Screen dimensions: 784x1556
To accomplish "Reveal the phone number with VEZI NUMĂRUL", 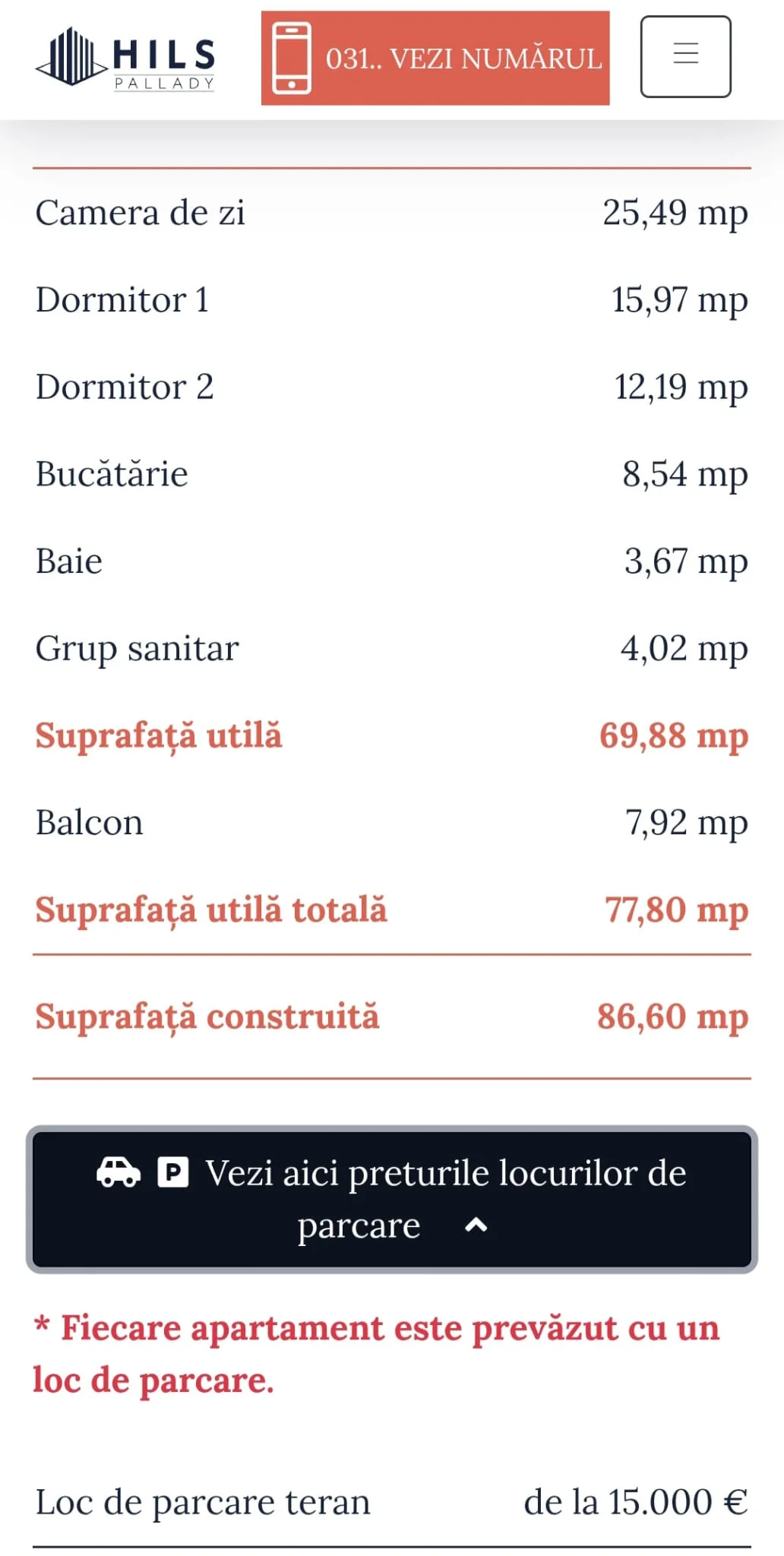I will [x=435, y=59].
